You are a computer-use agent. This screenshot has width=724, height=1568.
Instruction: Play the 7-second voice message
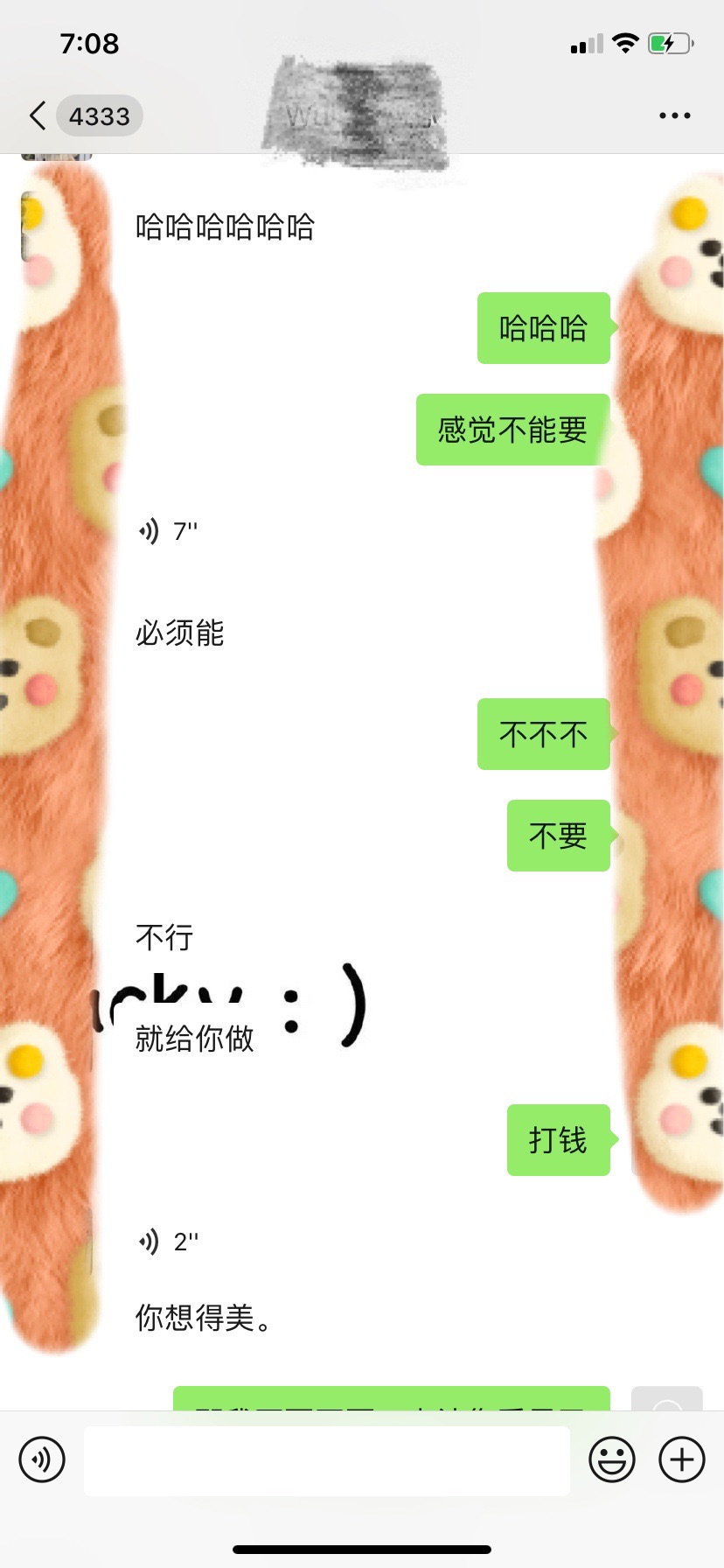[168, 531]
